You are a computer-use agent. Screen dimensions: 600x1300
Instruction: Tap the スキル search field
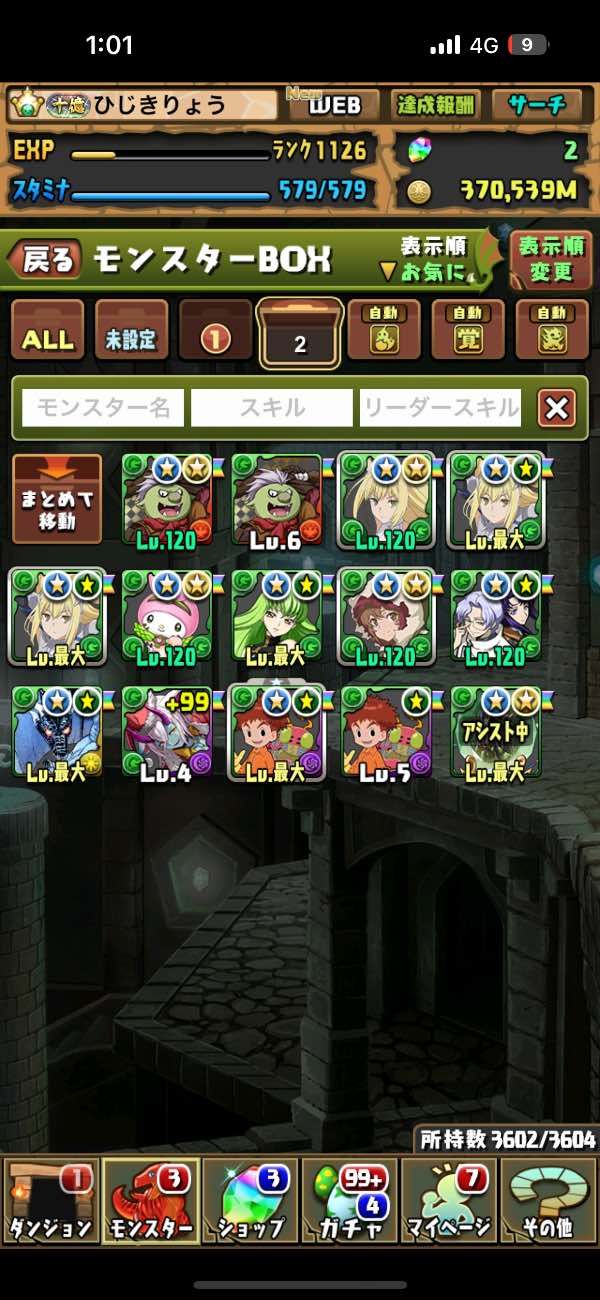pyautogui.click(x=272, y=408)
